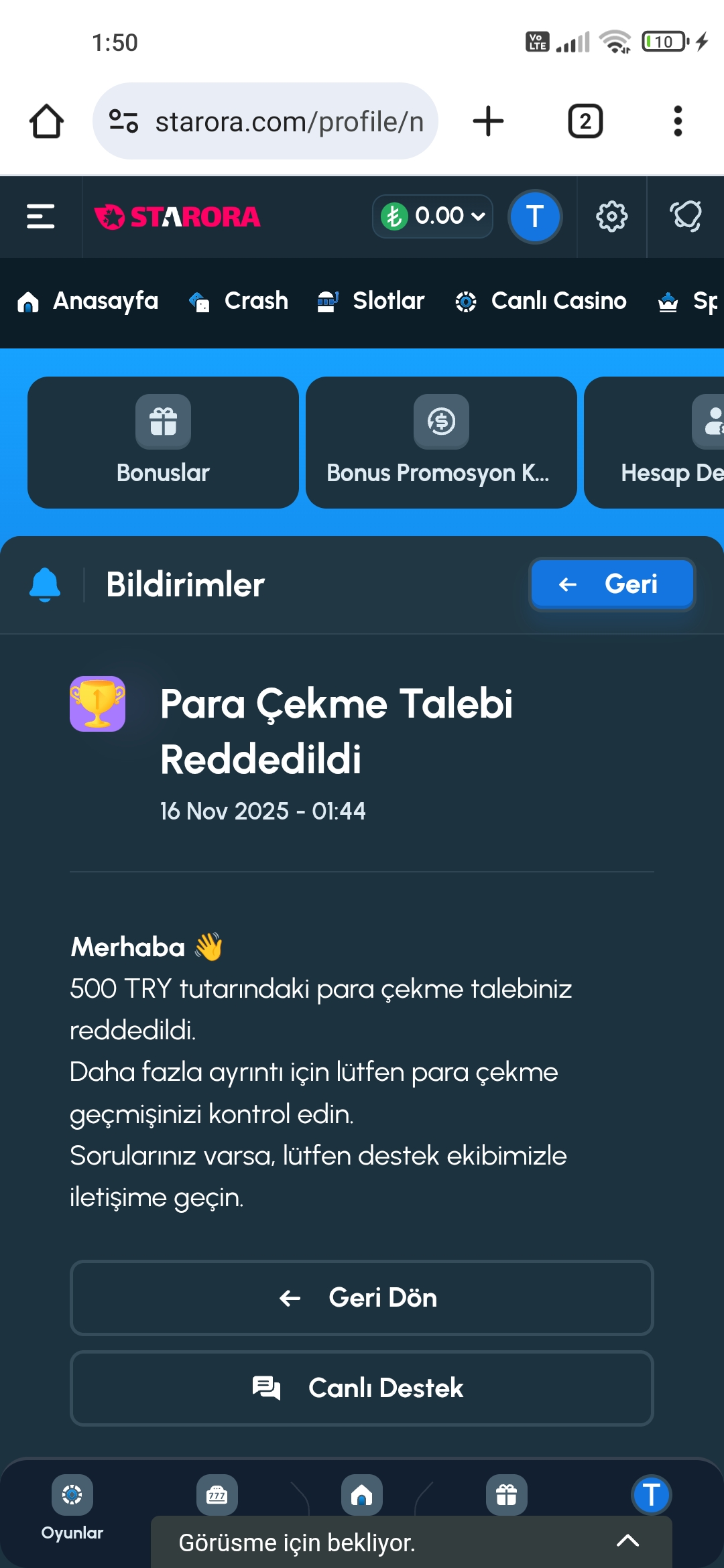The image size is (724, 1568).
Task: Tap the Geri Dön button
Action: [x=362, y=1298]
